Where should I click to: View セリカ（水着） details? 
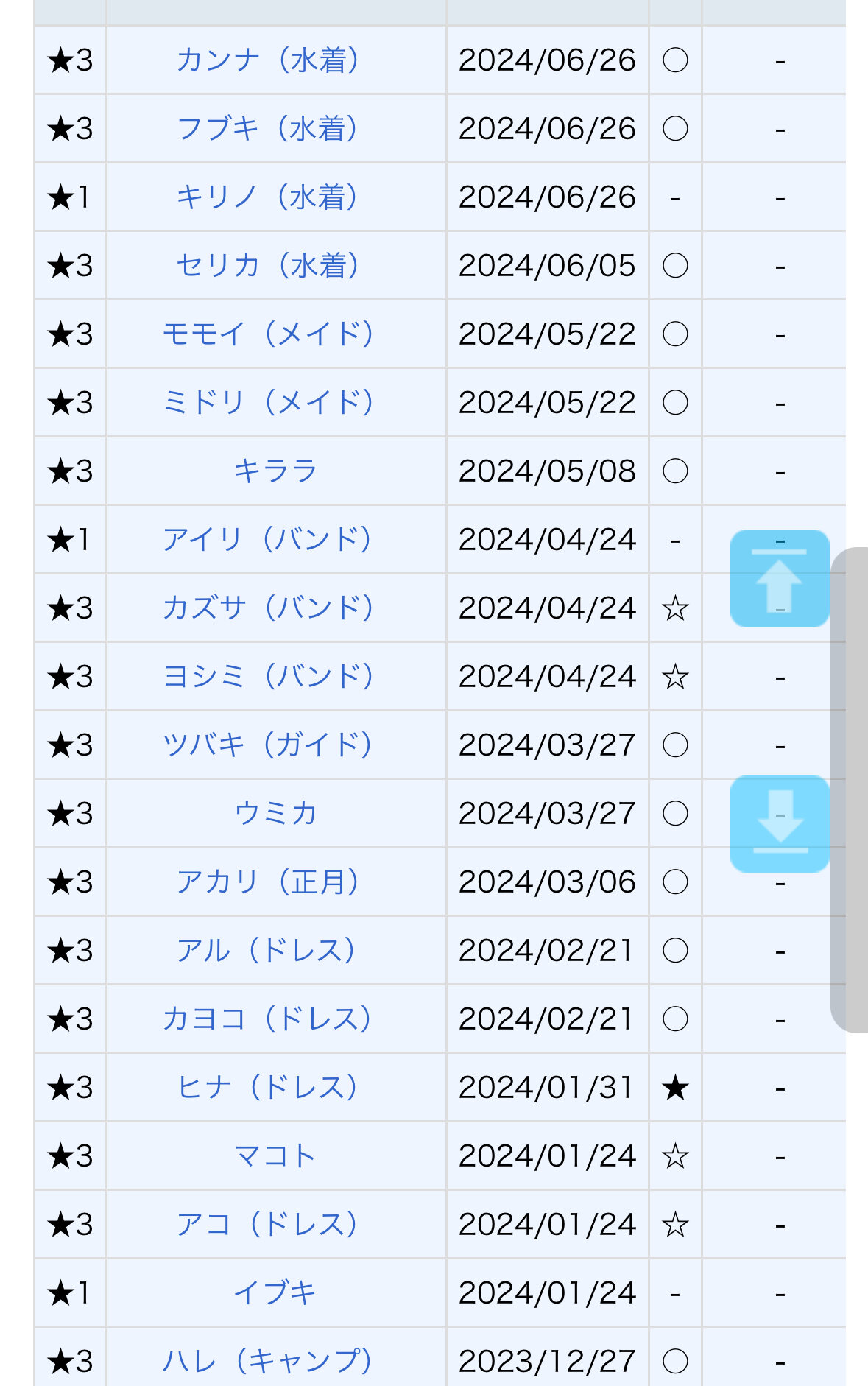click(268, 266)
